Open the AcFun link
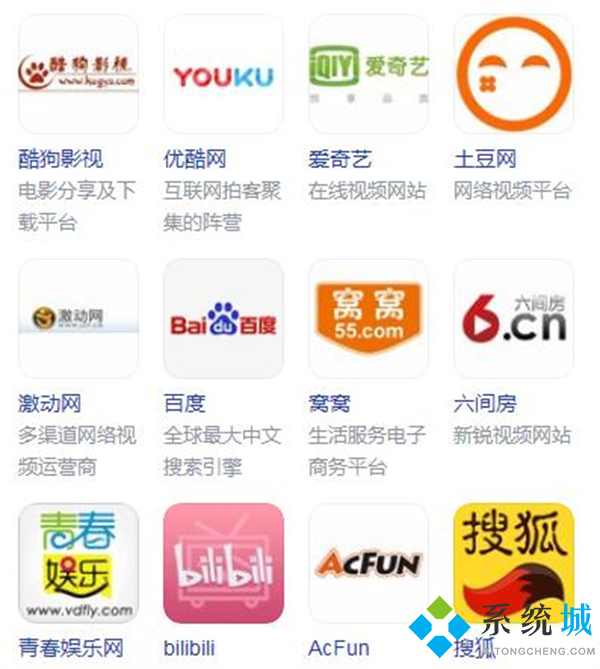Screen dimensions: 600x669 (x=338, y=647)
